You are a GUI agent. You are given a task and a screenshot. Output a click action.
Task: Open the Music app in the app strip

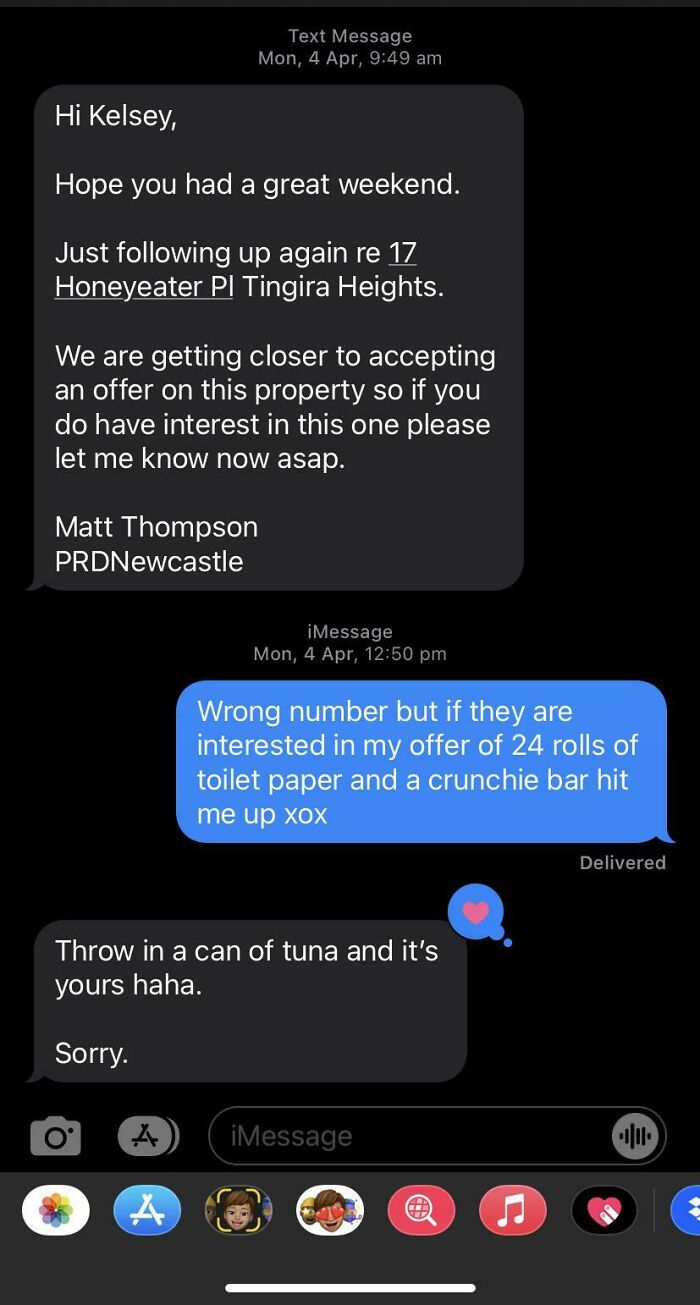pyautogui.click(x=512, y=1212)
